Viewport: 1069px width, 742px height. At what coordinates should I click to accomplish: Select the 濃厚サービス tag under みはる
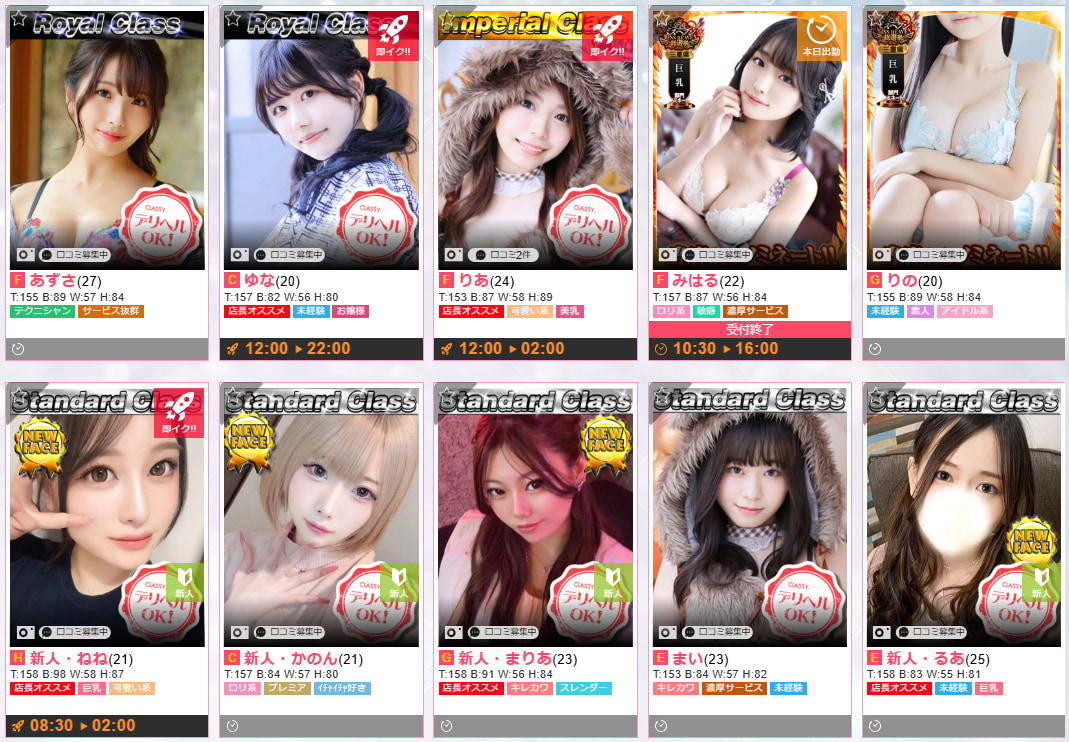[x=755, y=312]
